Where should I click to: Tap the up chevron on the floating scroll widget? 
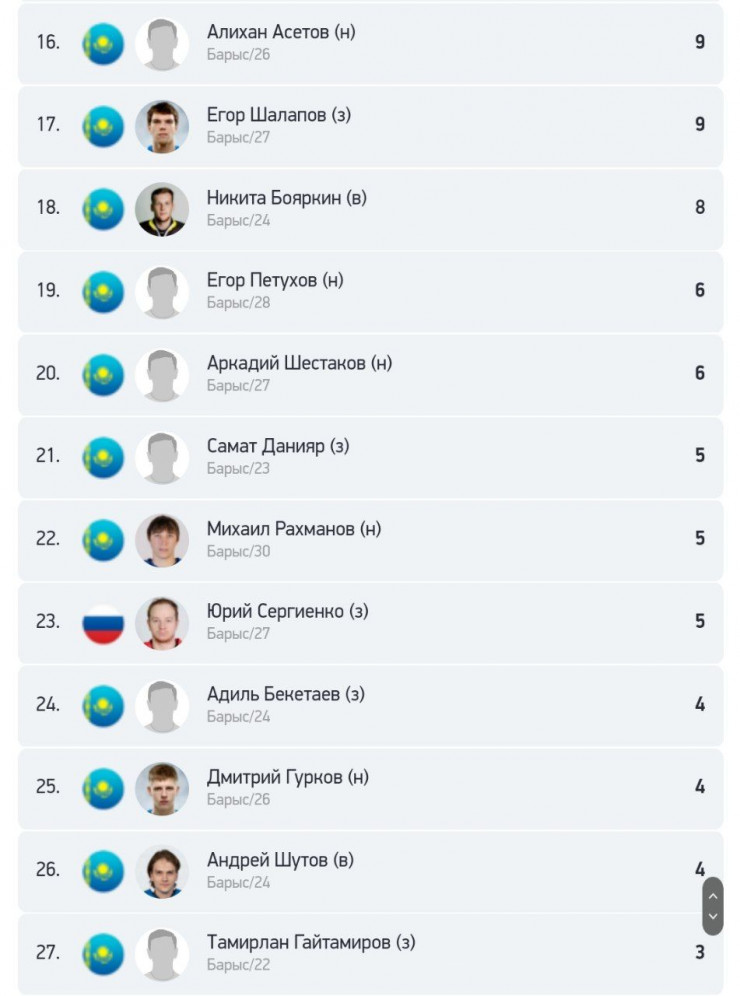[713, 896]
